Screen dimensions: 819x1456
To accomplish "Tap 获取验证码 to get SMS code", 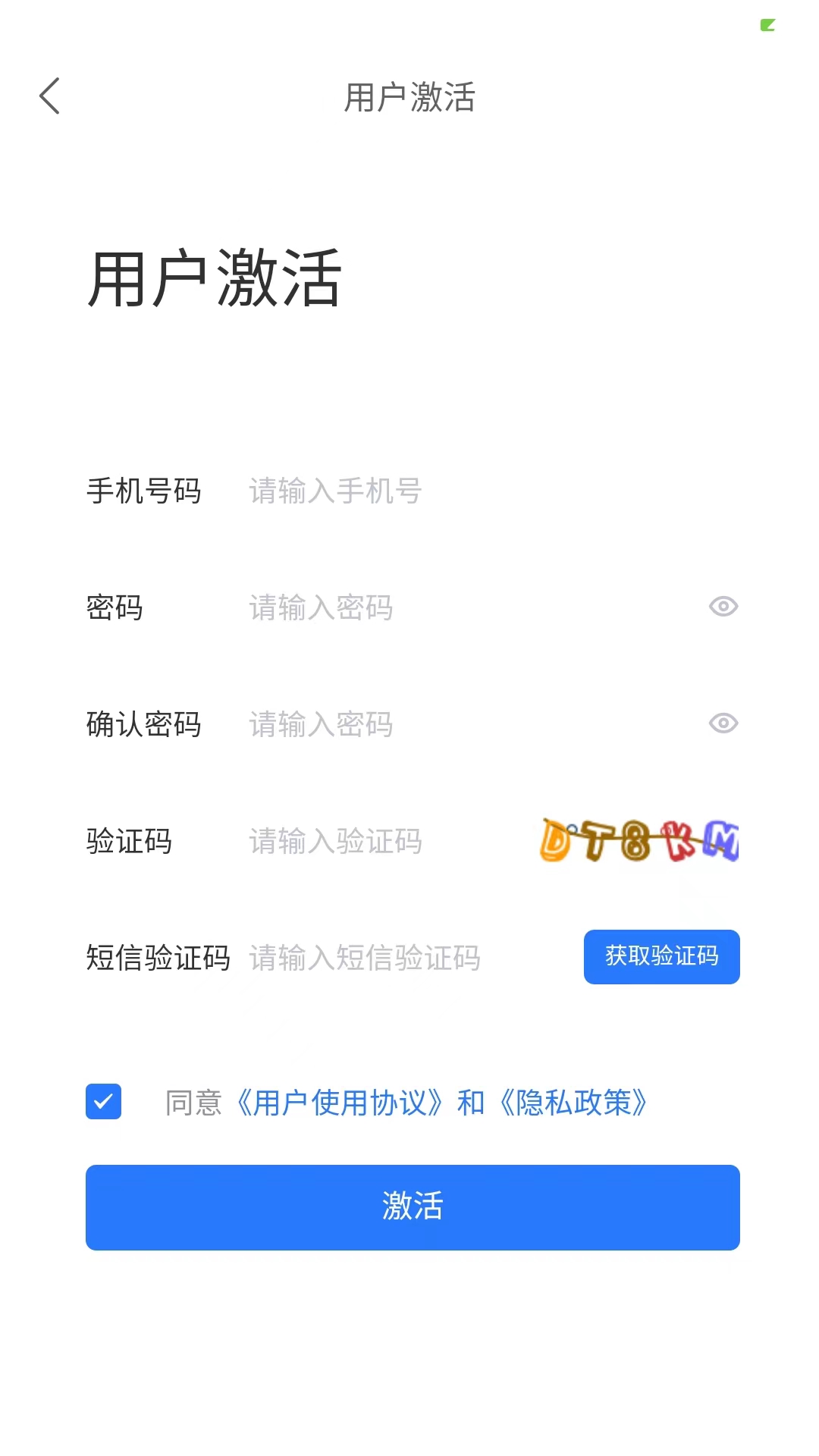I will point(661,956).
